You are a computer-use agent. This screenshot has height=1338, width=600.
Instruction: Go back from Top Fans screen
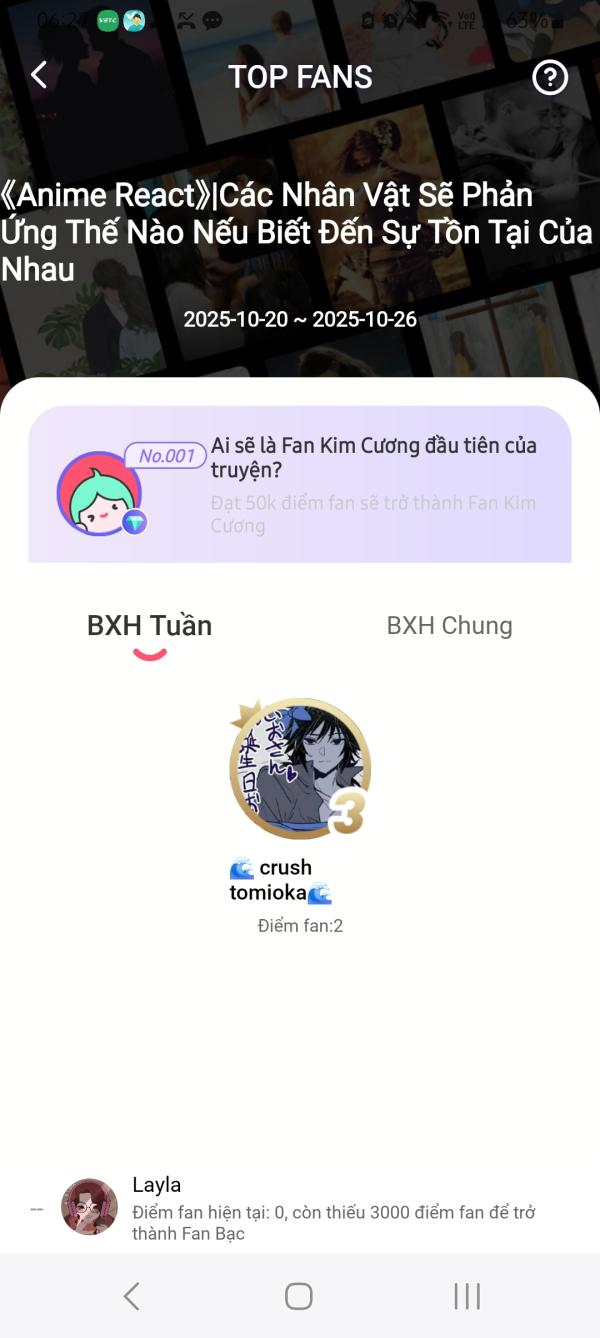point(39,76)
